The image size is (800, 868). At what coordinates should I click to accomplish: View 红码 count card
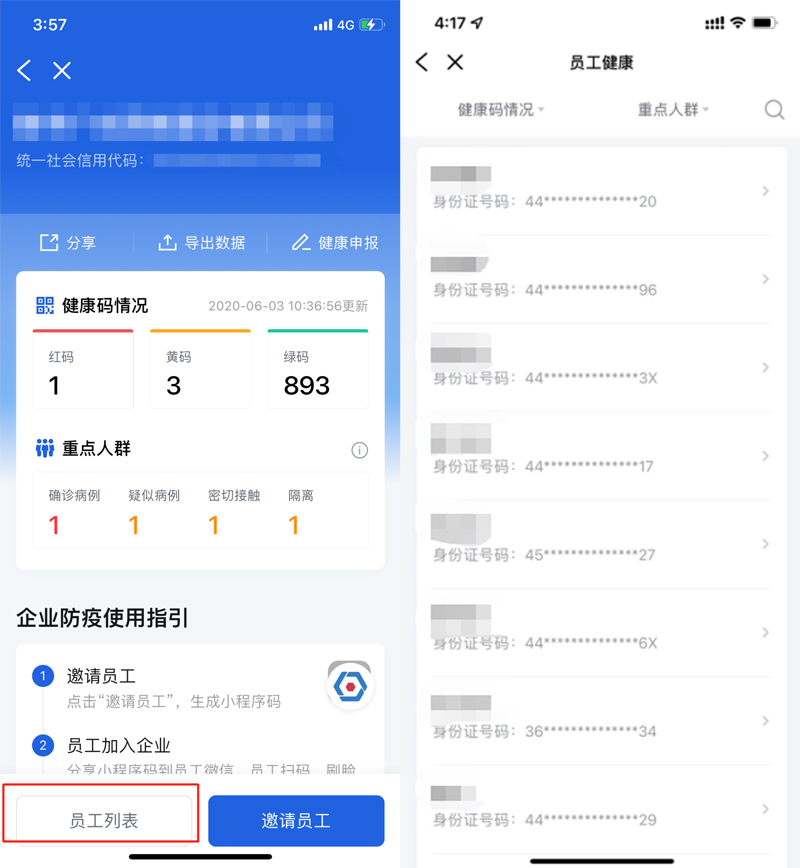coord(83,371)
